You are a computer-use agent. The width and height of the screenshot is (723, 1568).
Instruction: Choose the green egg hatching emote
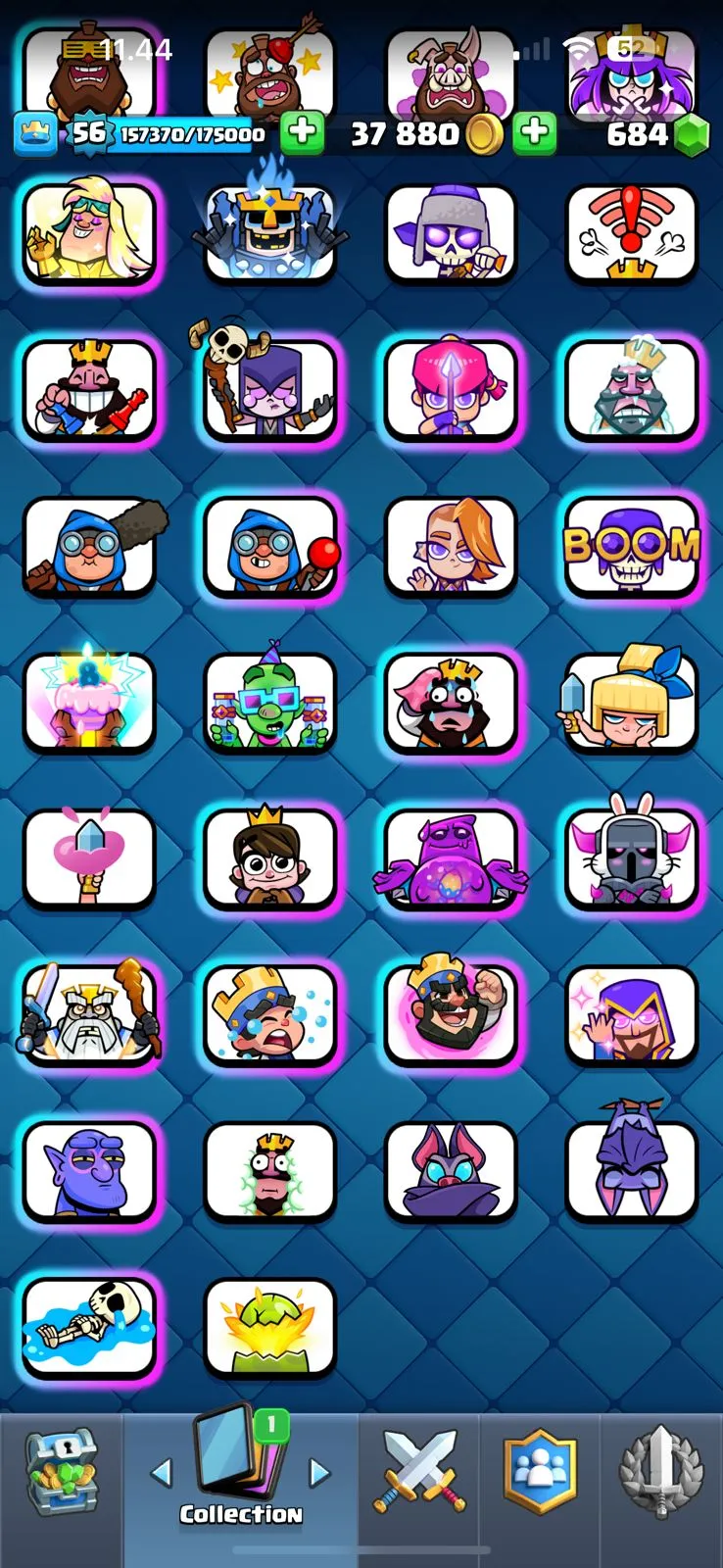click(269, 1327)
